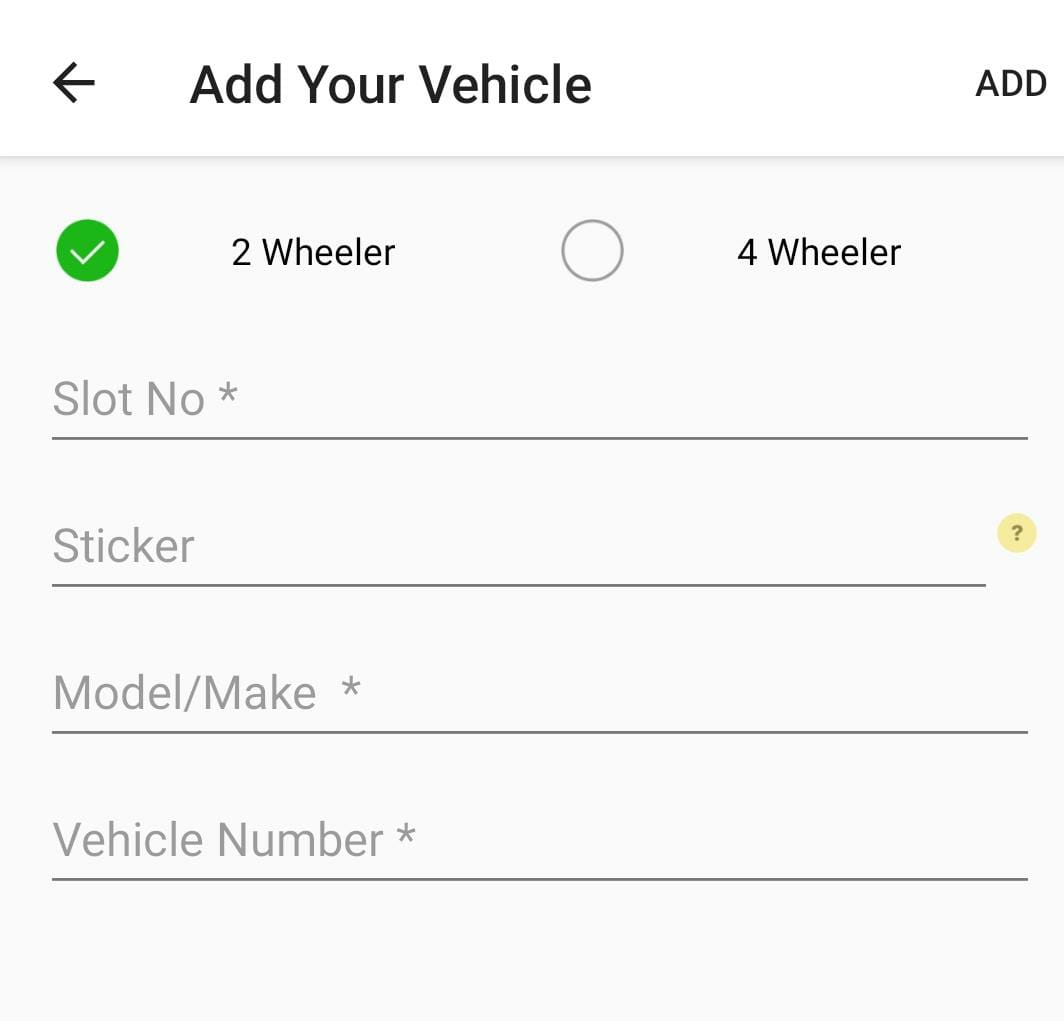Focus the Slot No field
The width and height of the screenshot is (1064, 1021).
538,400
